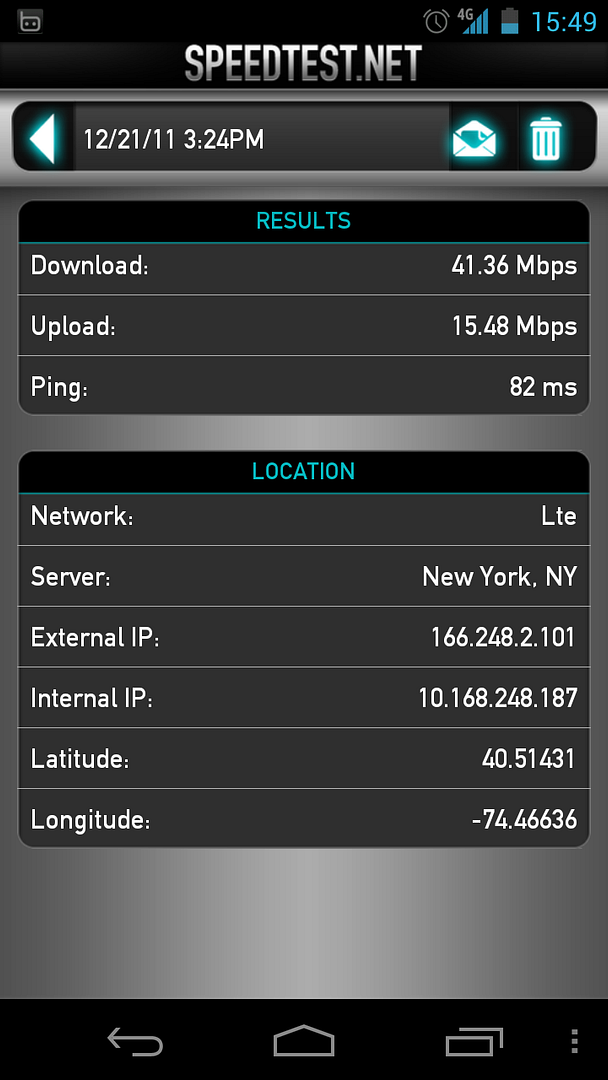Open the recent apps view
This screenshot has width=608, height=1080.
[x=473, y=1042]
